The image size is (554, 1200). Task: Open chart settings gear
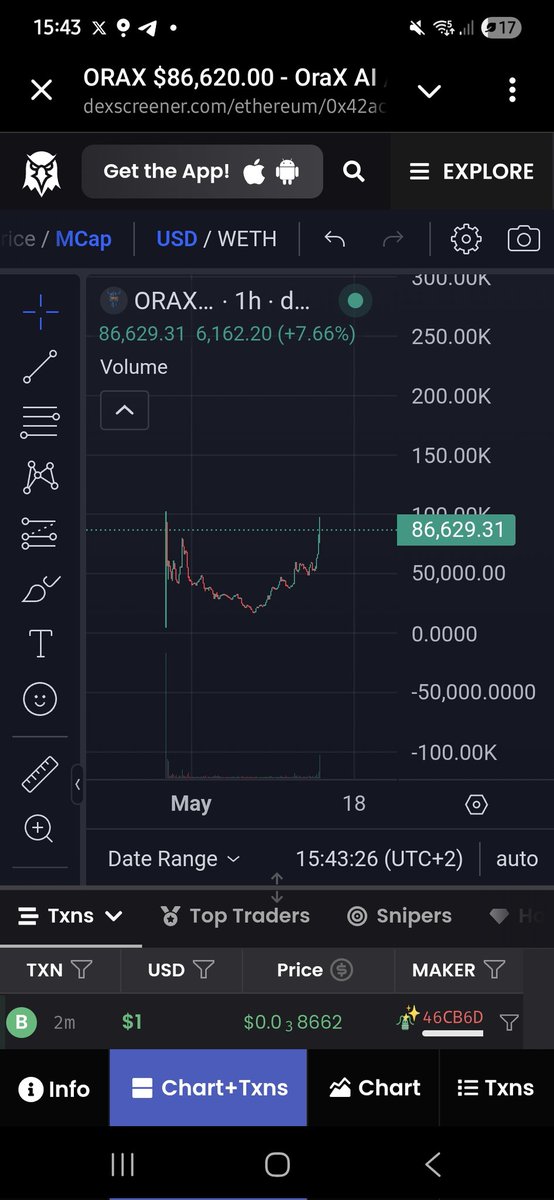[466, 239]
